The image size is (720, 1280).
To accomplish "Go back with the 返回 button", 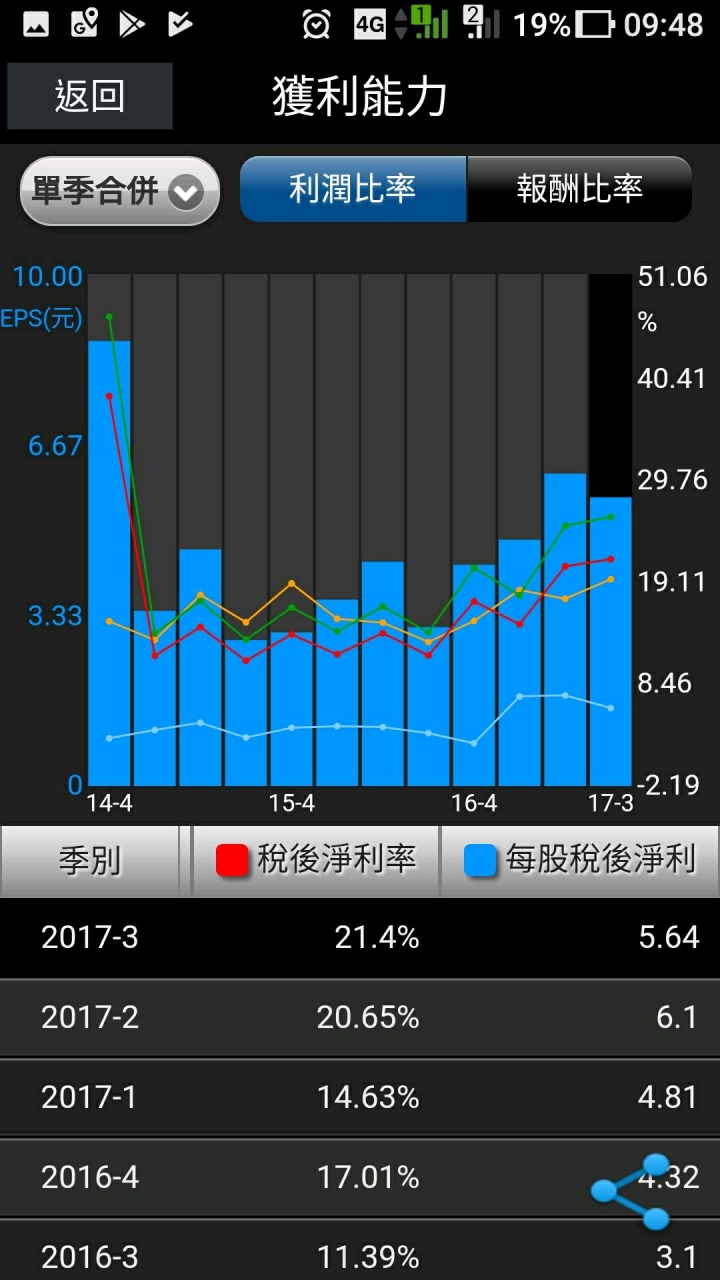I will 90,97.
